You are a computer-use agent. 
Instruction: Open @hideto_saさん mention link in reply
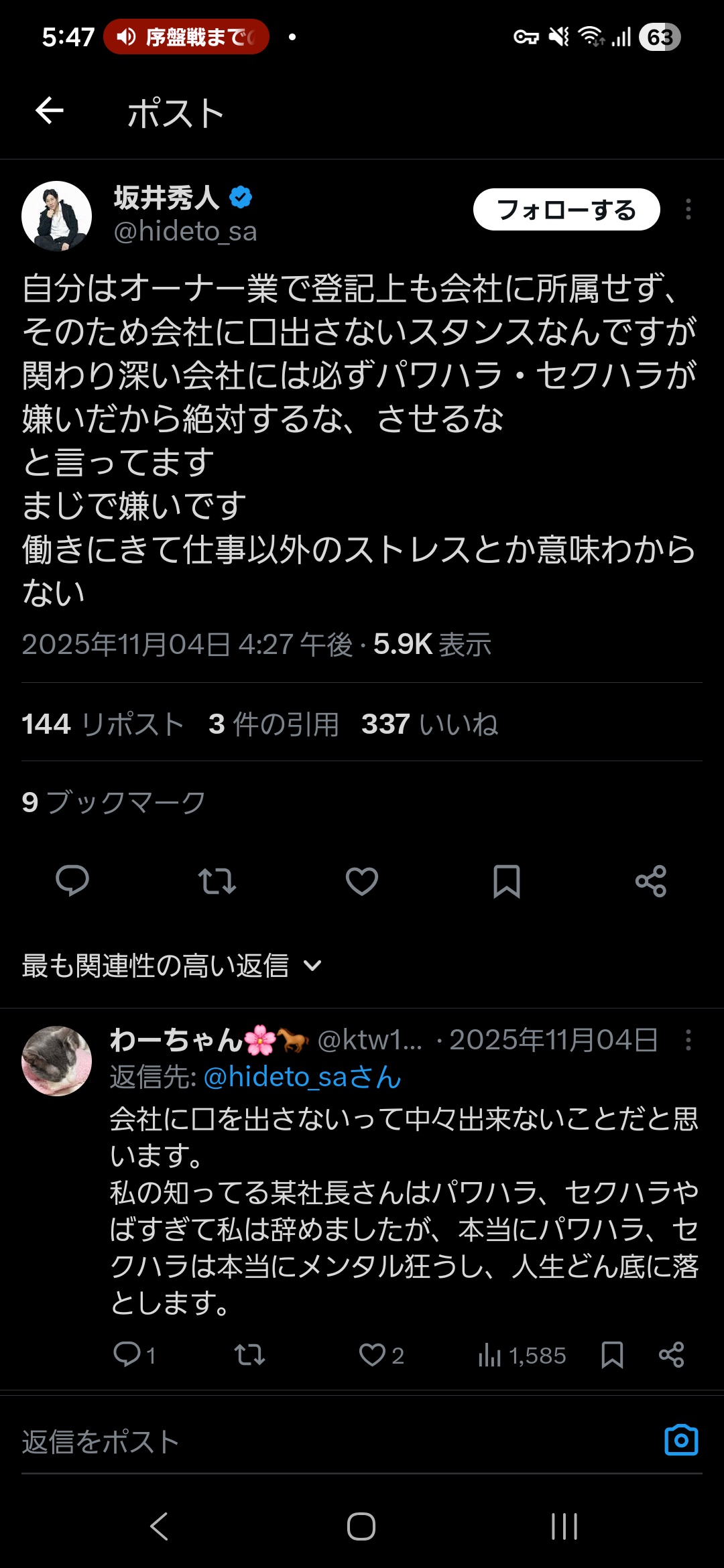click(302, 1077)
